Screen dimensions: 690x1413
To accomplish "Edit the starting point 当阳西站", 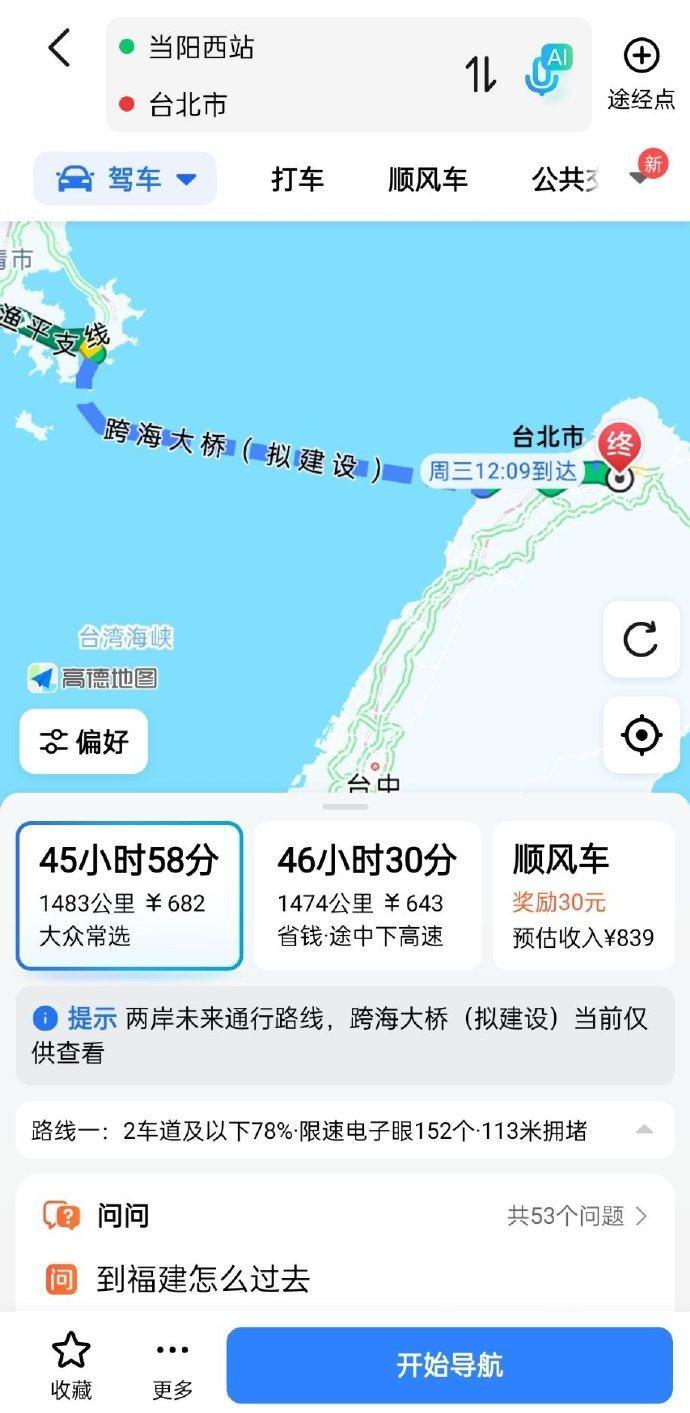I will (202, 47).
